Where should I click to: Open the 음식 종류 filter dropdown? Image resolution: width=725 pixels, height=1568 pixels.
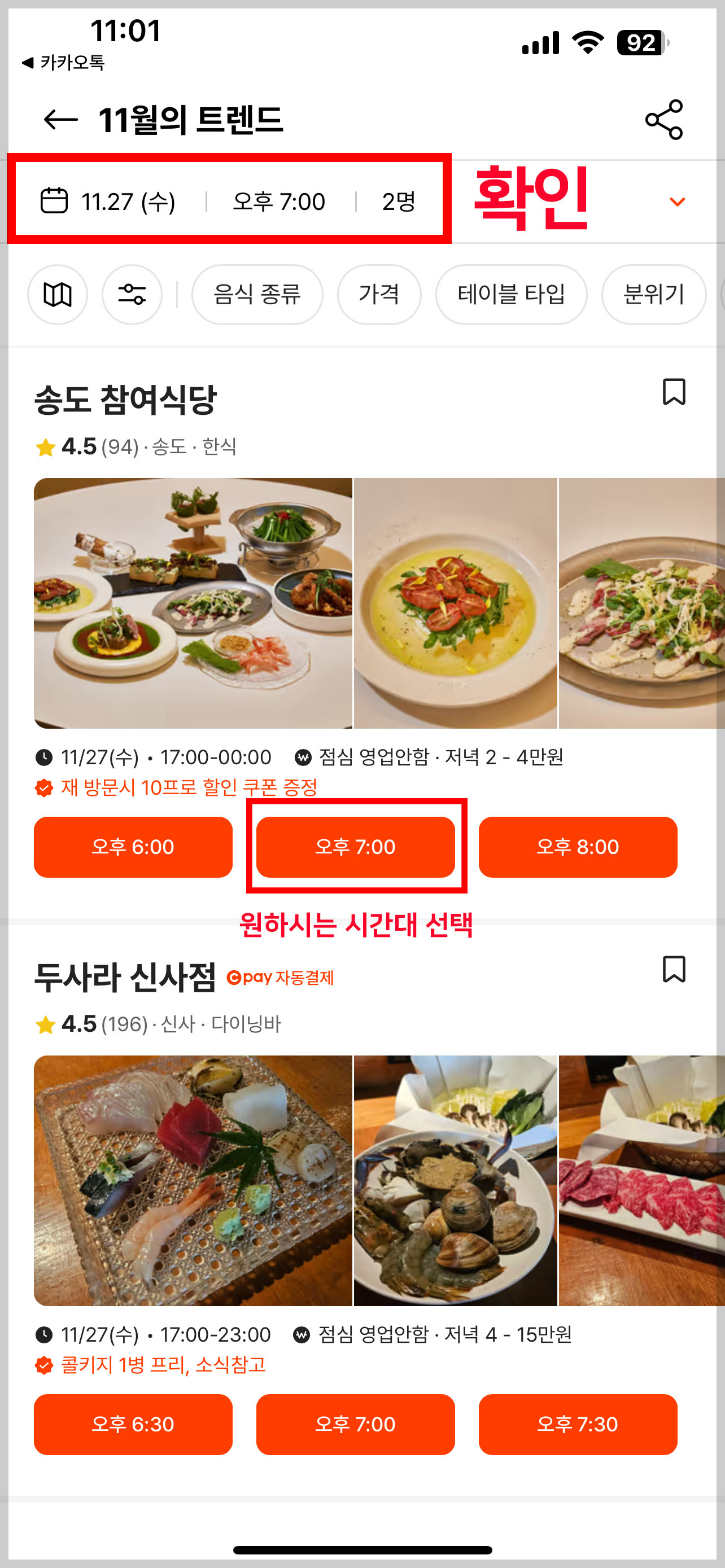[x=257, y=295]
